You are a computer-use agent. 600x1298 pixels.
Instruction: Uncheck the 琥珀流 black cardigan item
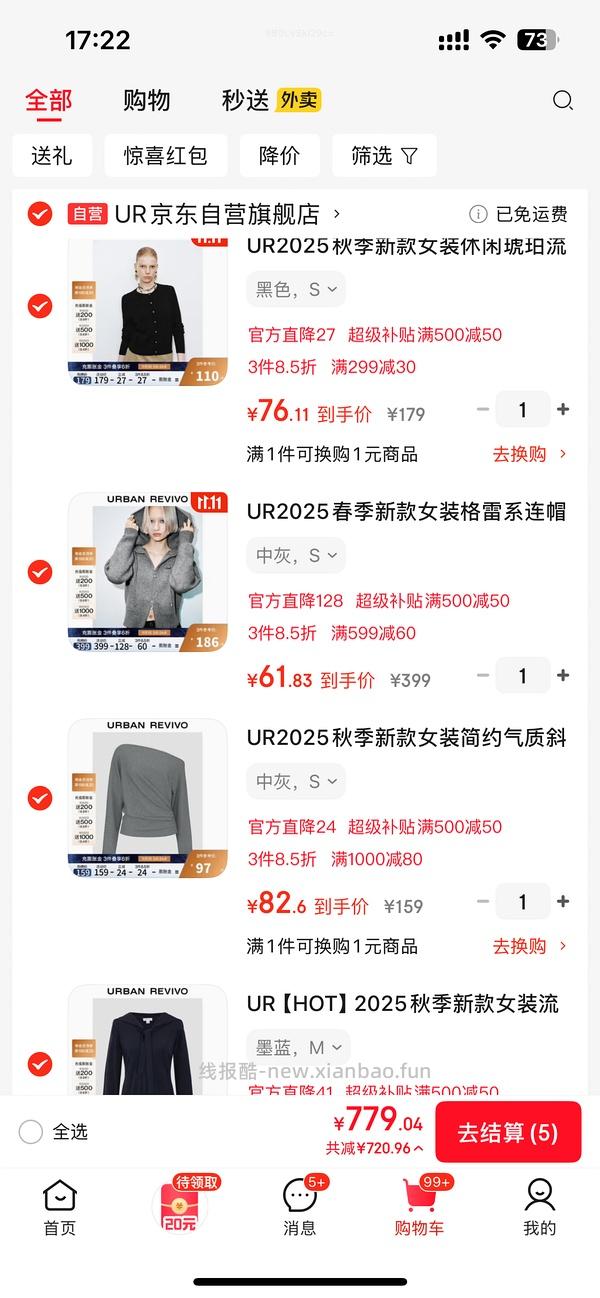tap(40, 306)
